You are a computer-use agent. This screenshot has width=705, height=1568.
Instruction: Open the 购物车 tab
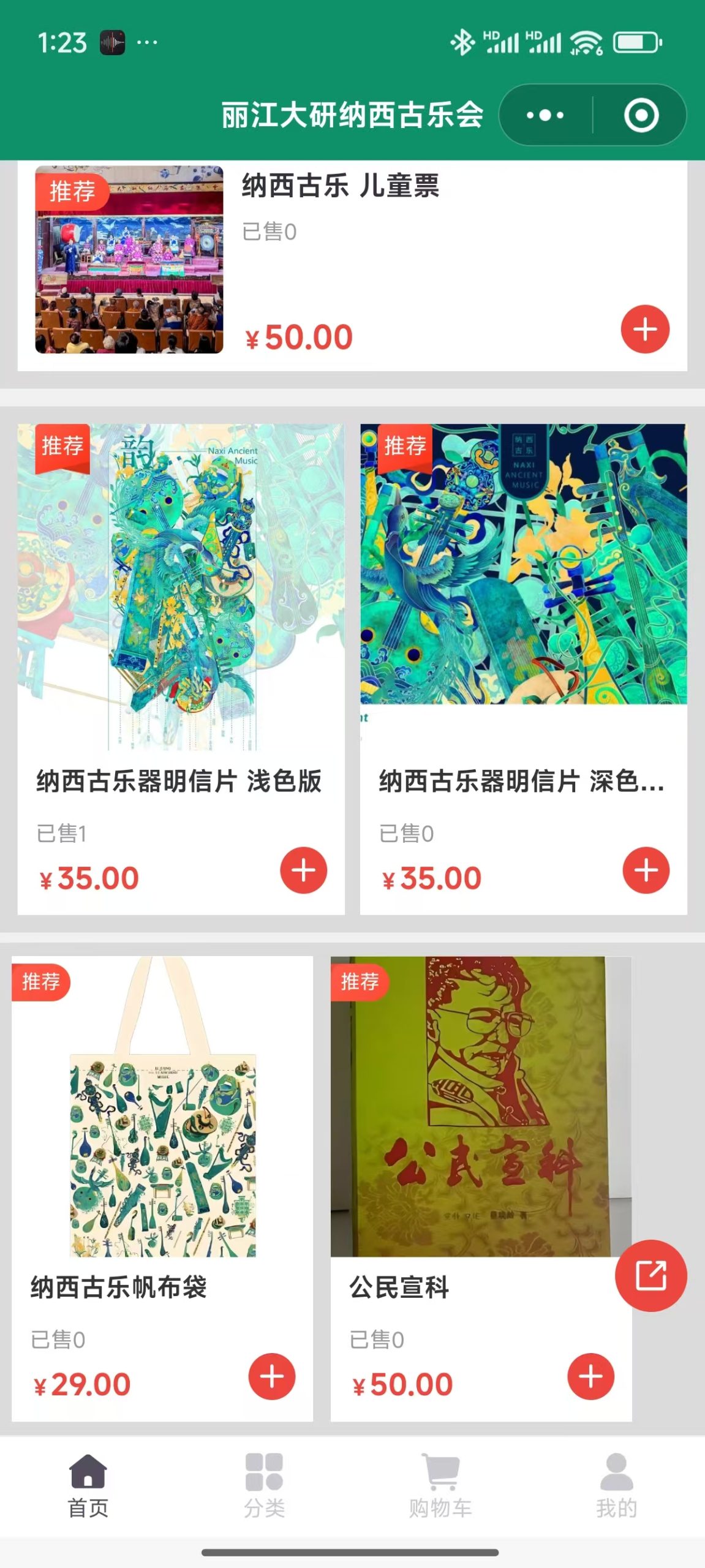tap(440, 1485)
